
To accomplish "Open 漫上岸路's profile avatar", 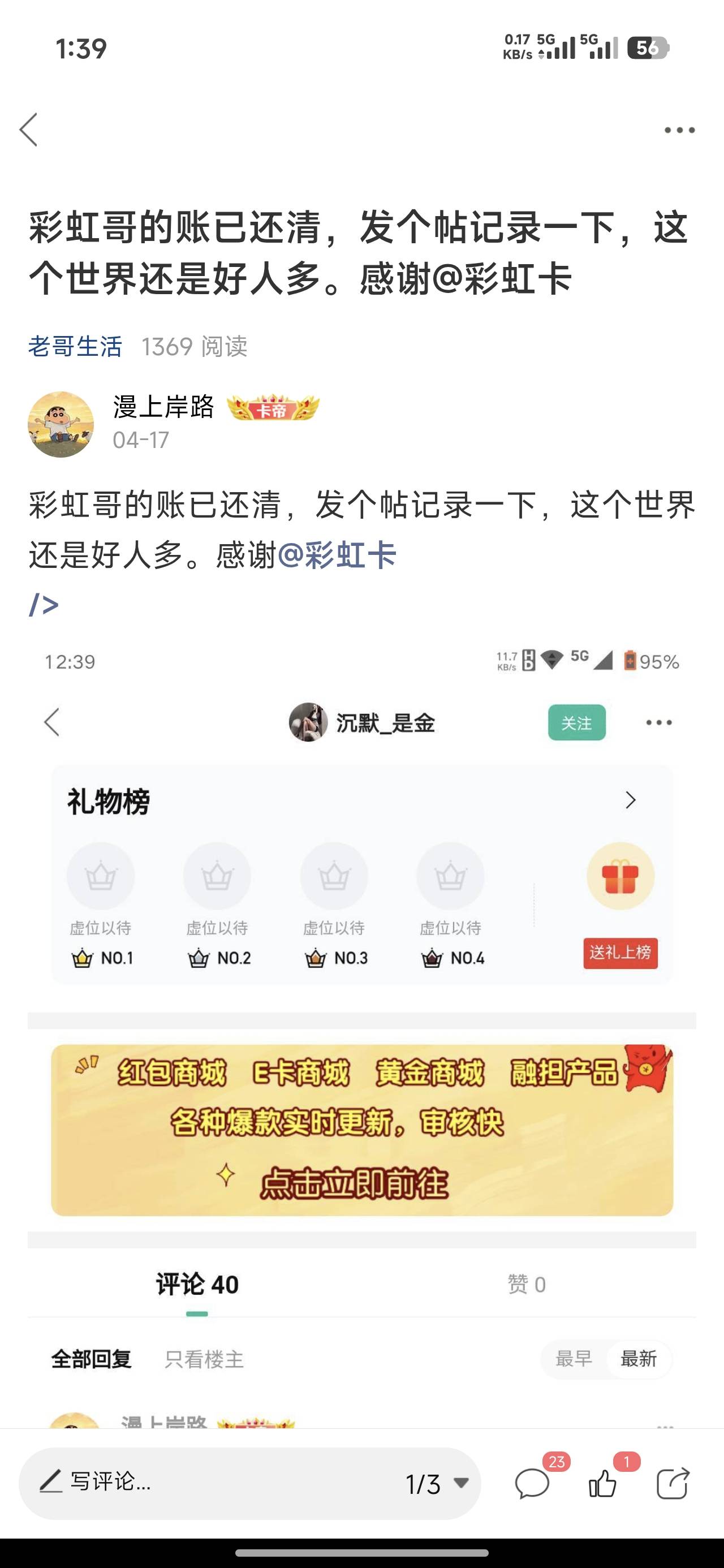I will (x=61, y=424).
